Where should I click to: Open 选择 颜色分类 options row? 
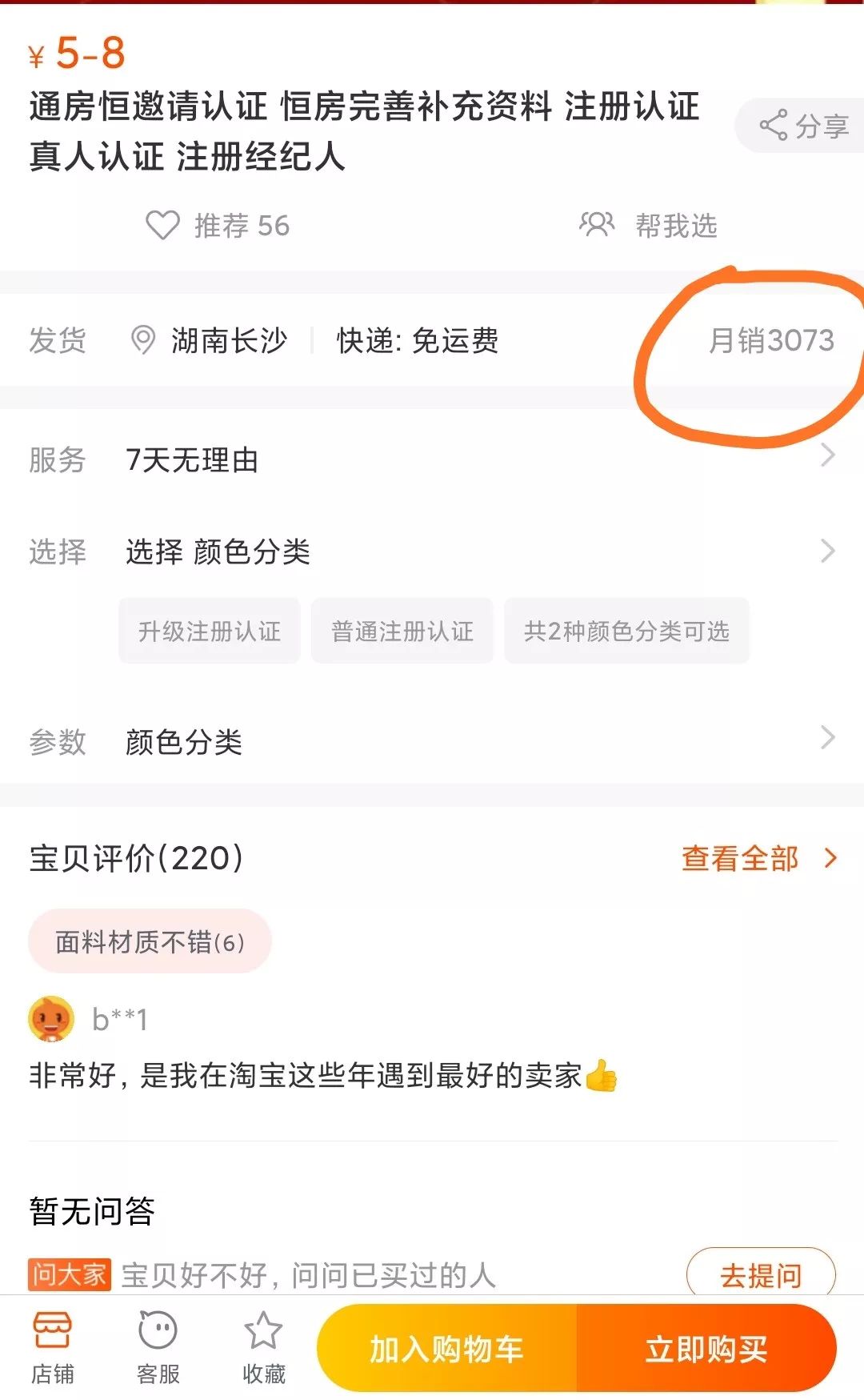(432, 552)
